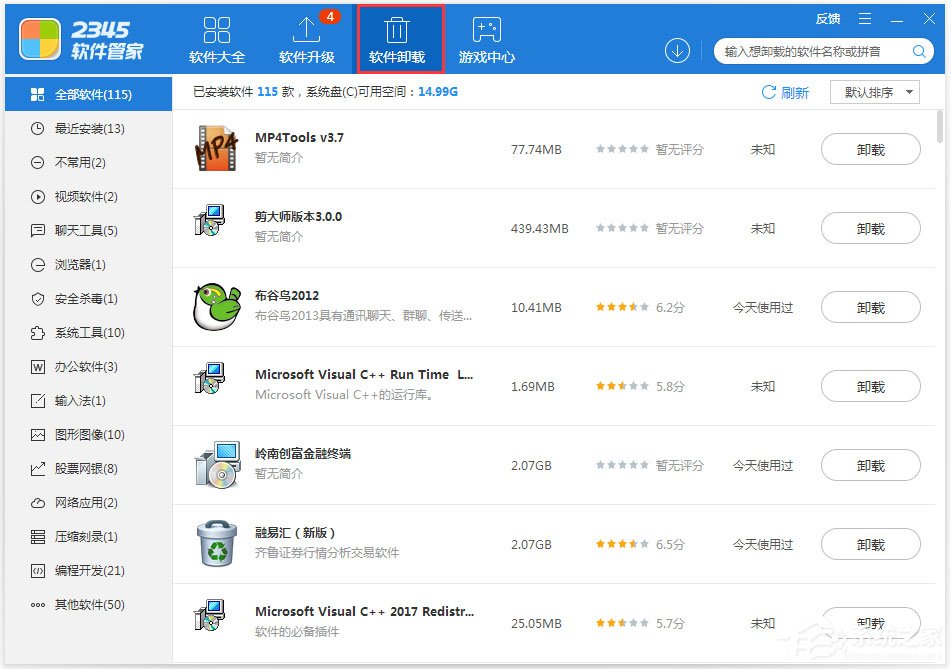Open the main menu hamburger icon
The width and height of the screenshot is (951, 669).
pos(865,18)
